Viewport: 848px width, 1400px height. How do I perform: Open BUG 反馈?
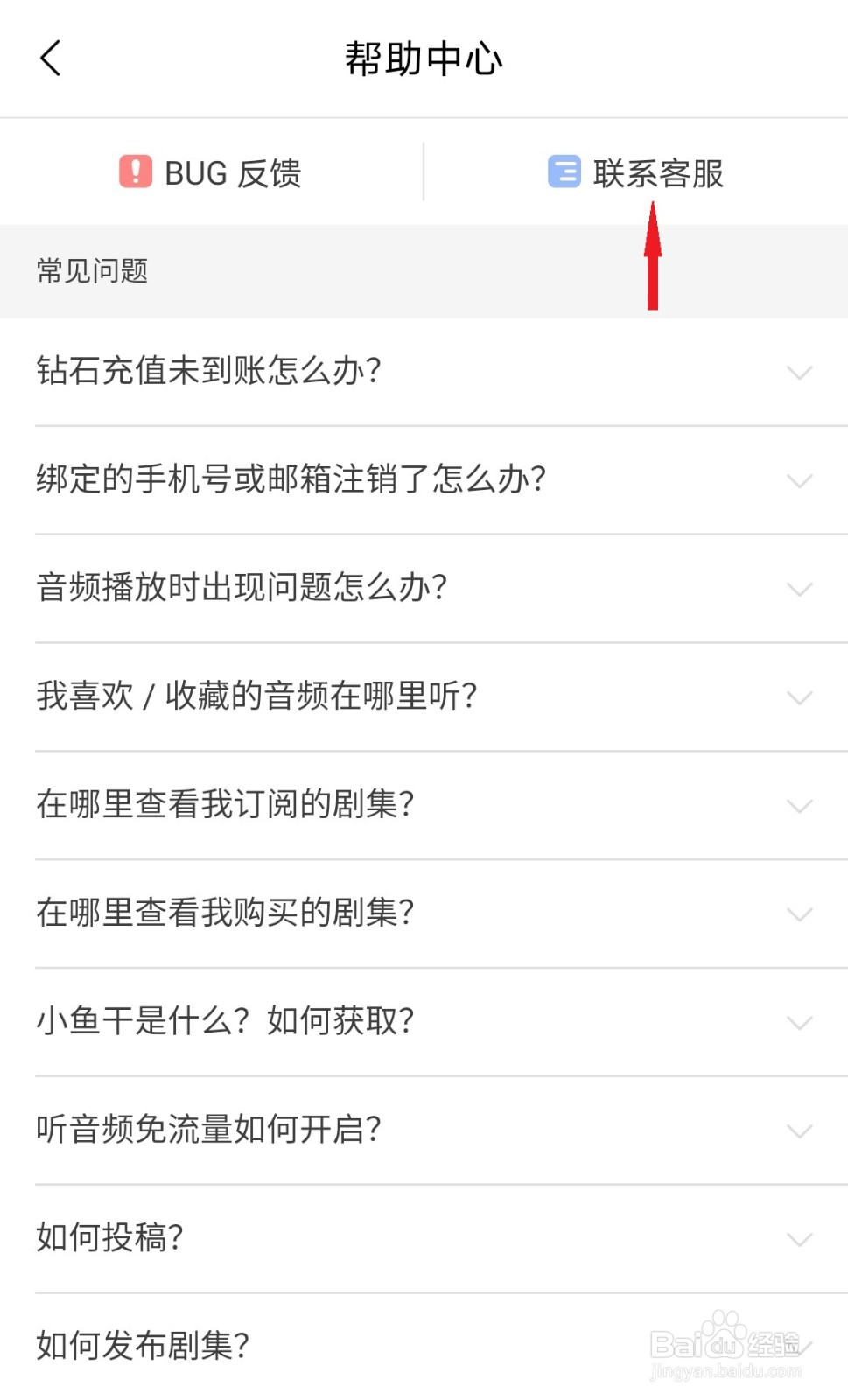coord(211,172)
